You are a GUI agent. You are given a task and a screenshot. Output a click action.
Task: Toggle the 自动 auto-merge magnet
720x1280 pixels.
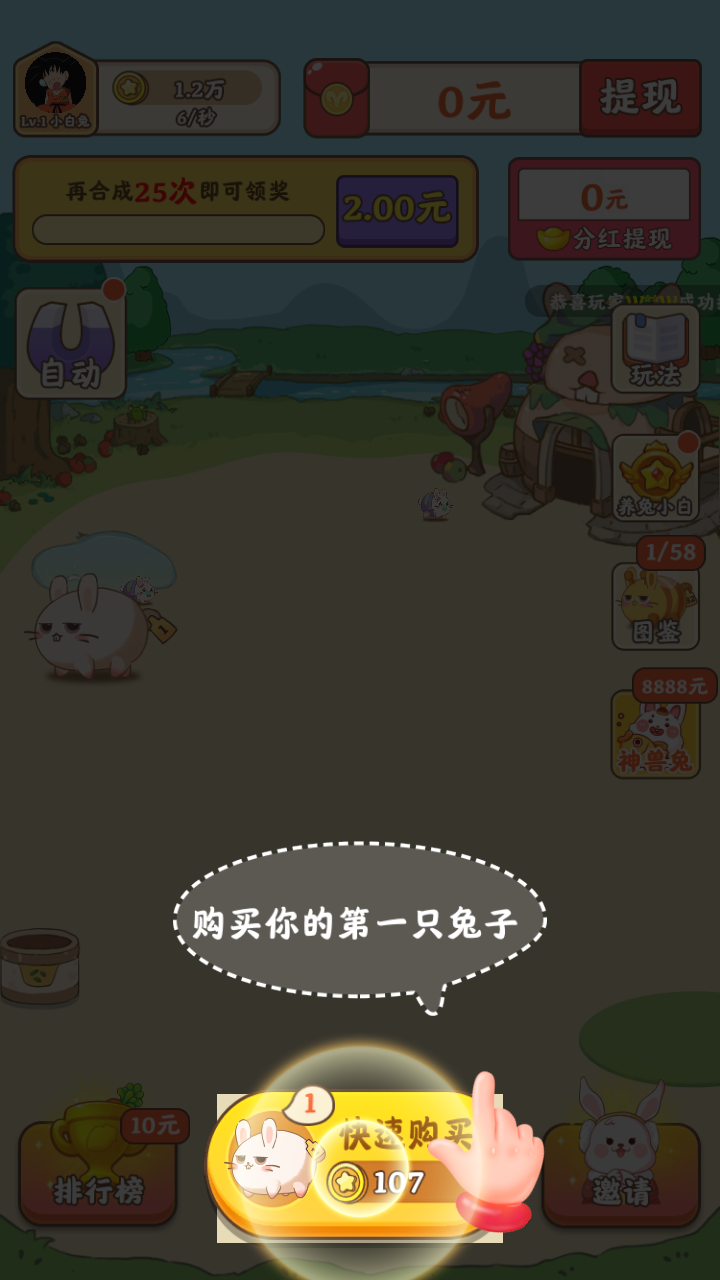[70, 345]
